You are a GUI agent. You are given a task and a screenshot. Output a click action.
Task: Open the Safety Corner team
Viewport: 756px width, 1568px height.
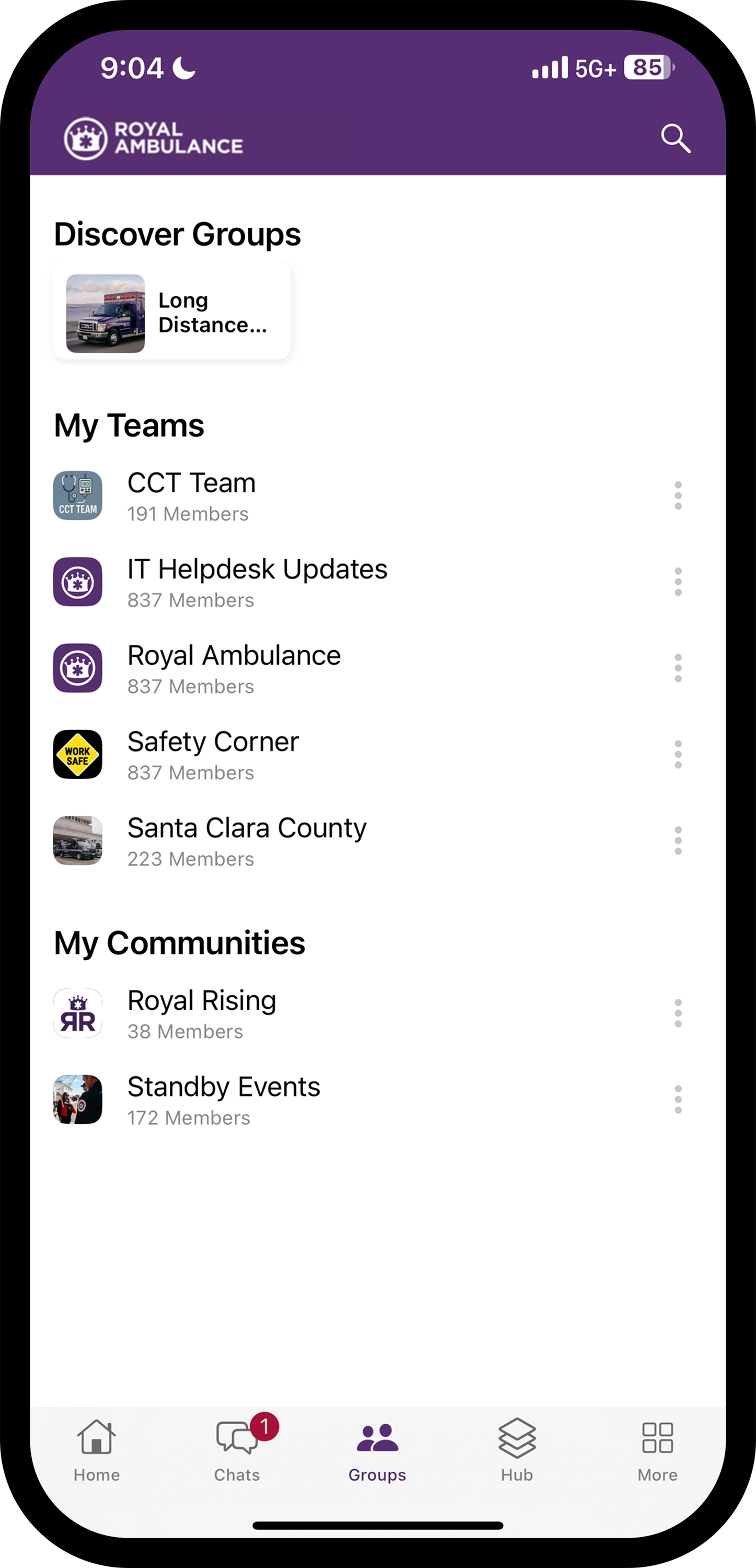tap(213, 755)
